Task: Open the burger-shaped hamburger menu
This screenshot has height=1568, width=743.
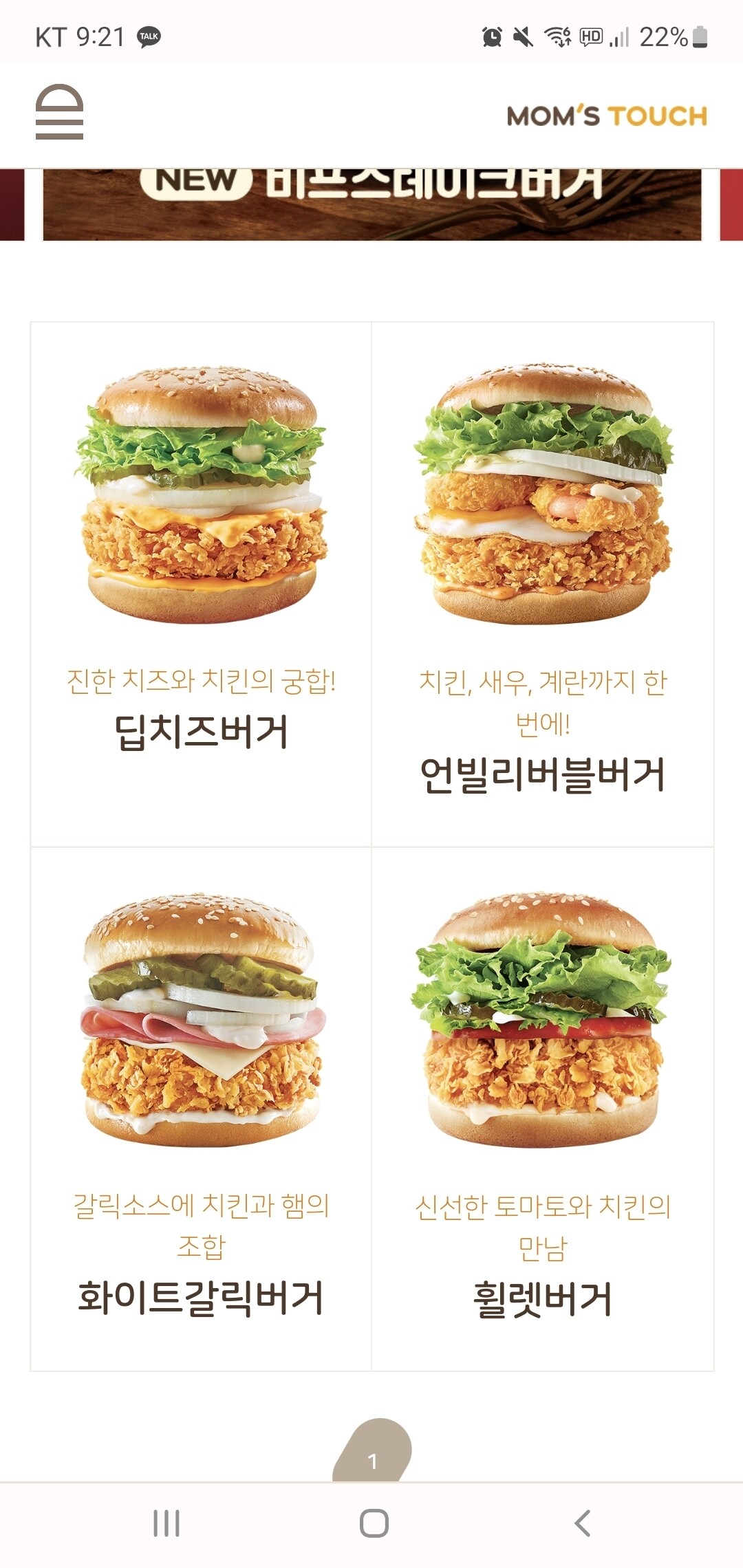Action: pos(59,112)
